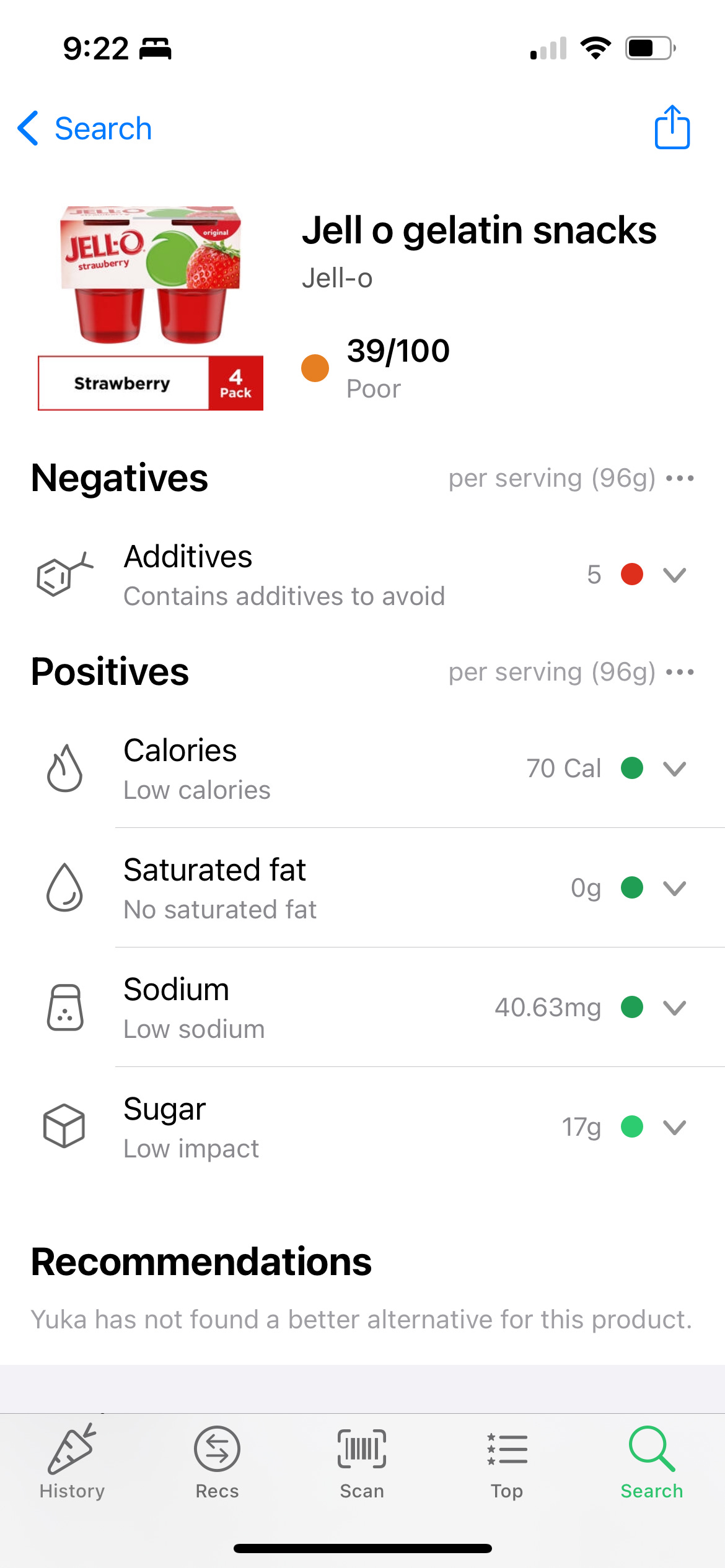Open the Negatives per serving options
The image size is (725, 1568).
(680, 478)
